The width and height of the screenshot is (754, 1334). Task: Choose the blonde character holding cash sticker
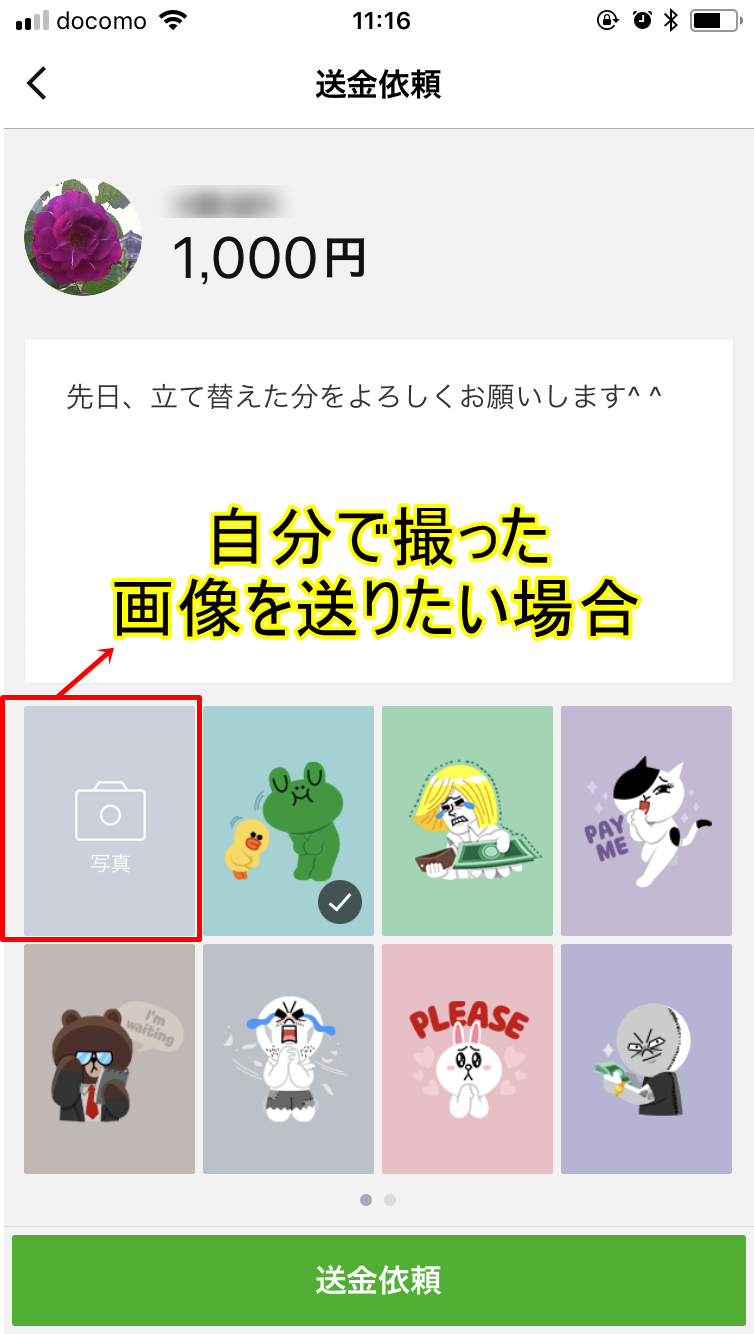click(467, 820)
